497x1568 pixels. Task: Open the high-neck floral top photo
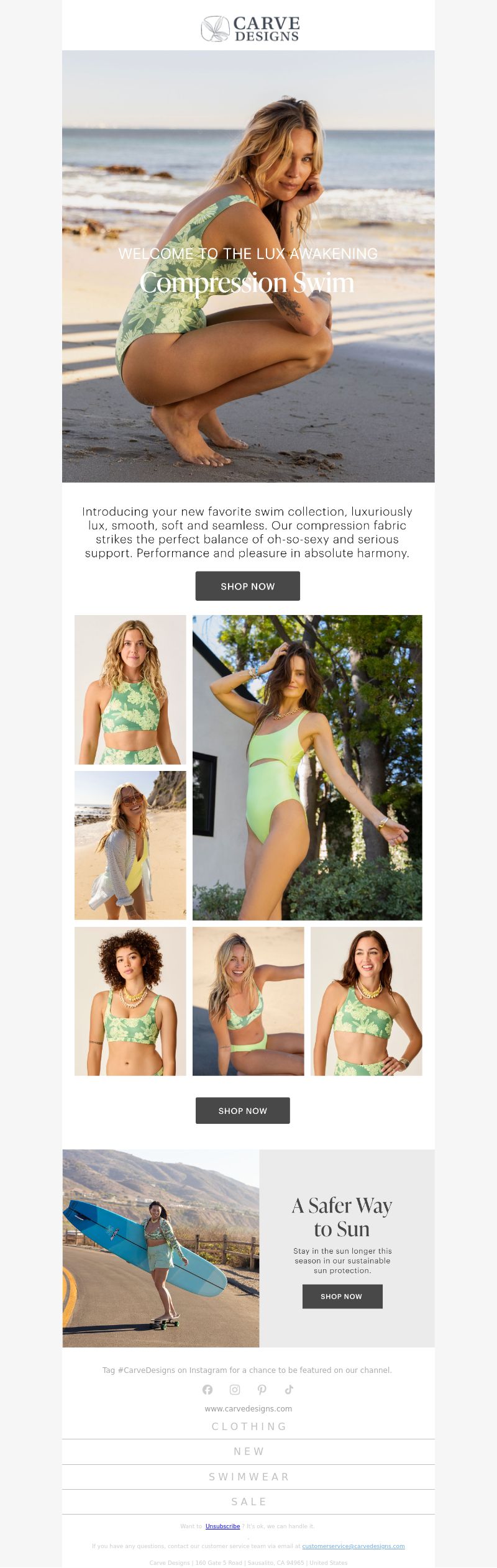[x=130, y=690]
